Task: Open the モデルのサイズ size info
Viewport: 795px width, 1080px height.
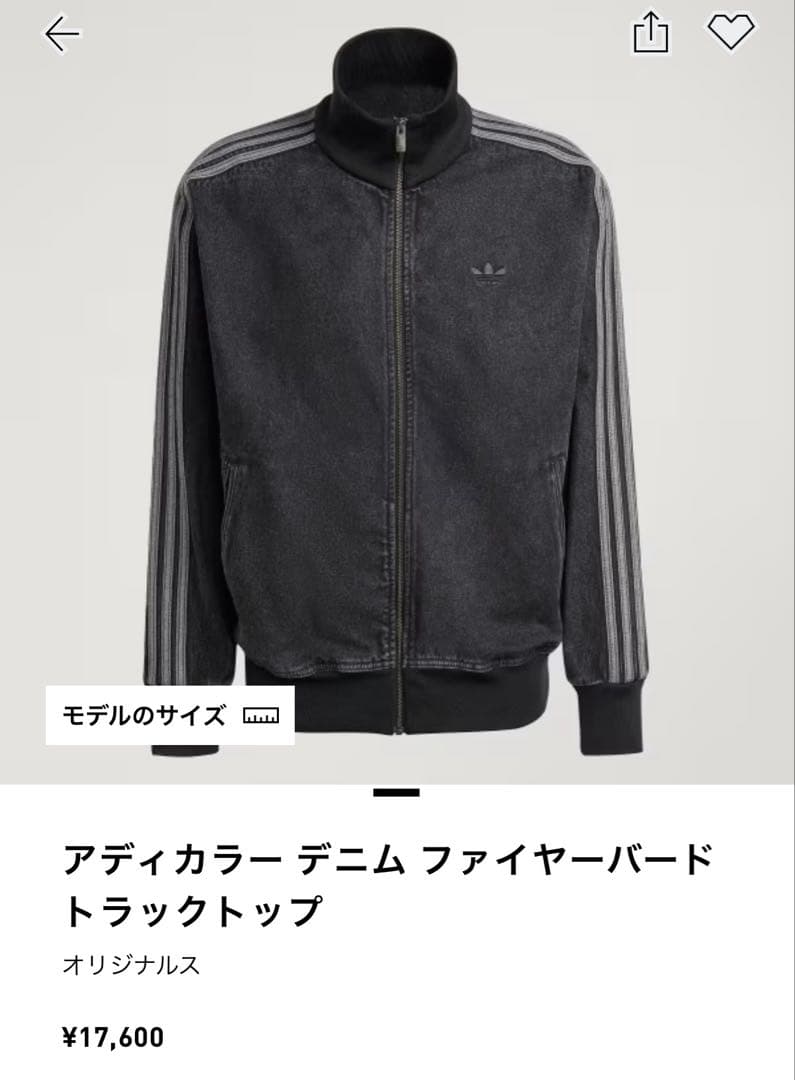Action: [x=170, y=716]
